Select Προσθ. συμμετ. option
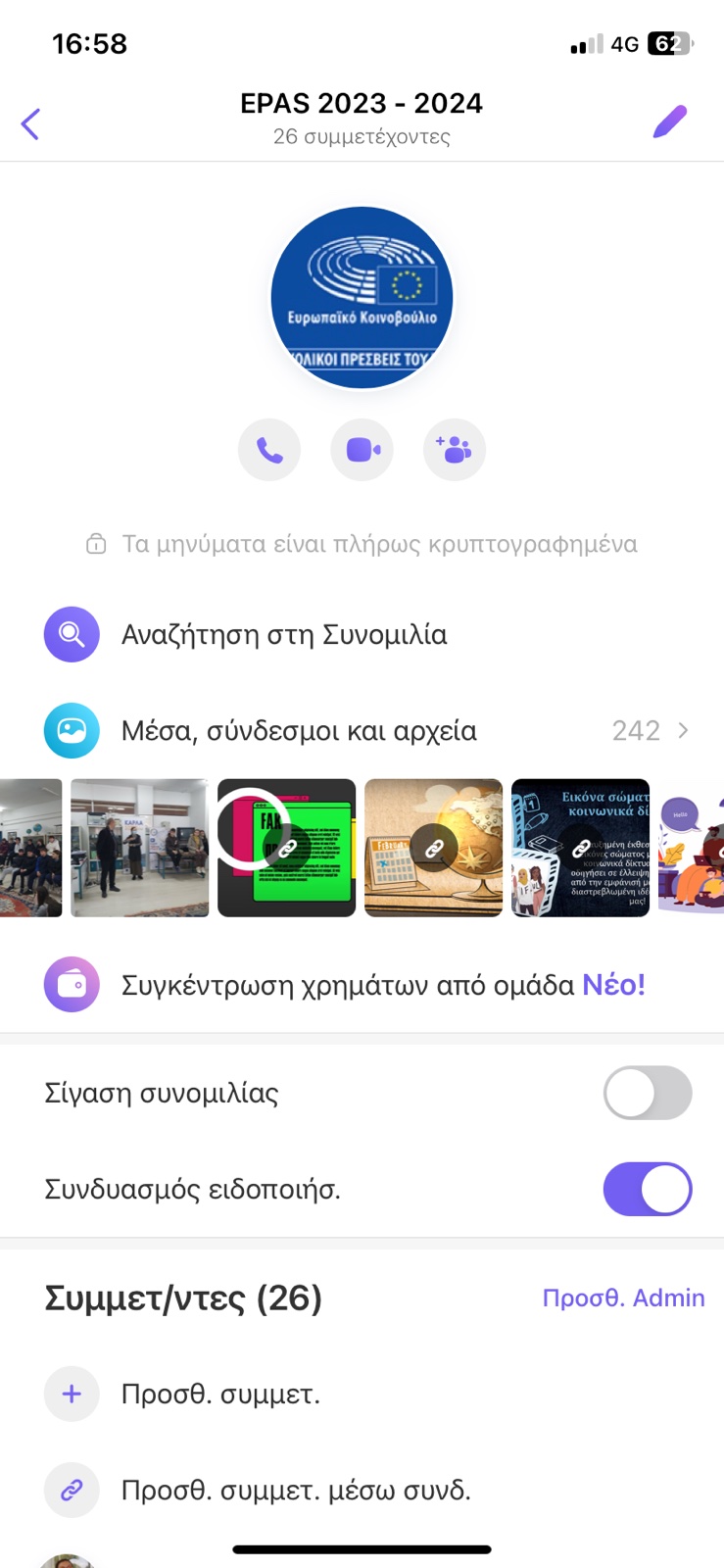The width and height of the screenshot is (724, 1568). (220, 1394)
